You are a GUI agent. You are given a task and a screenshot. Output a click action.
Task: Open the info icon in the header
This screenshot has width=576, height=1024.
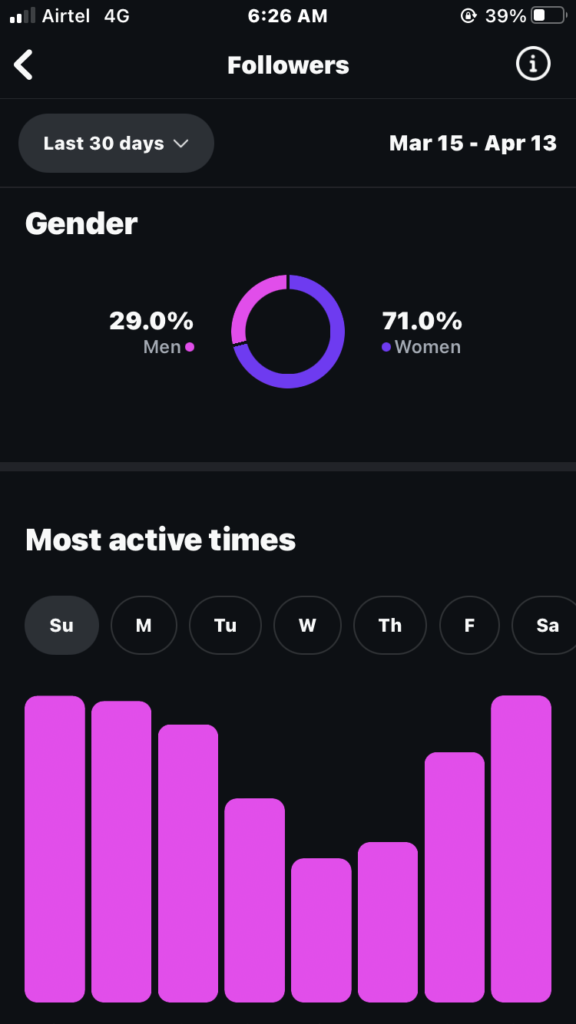pyautogui.click(x=534, y=64)
